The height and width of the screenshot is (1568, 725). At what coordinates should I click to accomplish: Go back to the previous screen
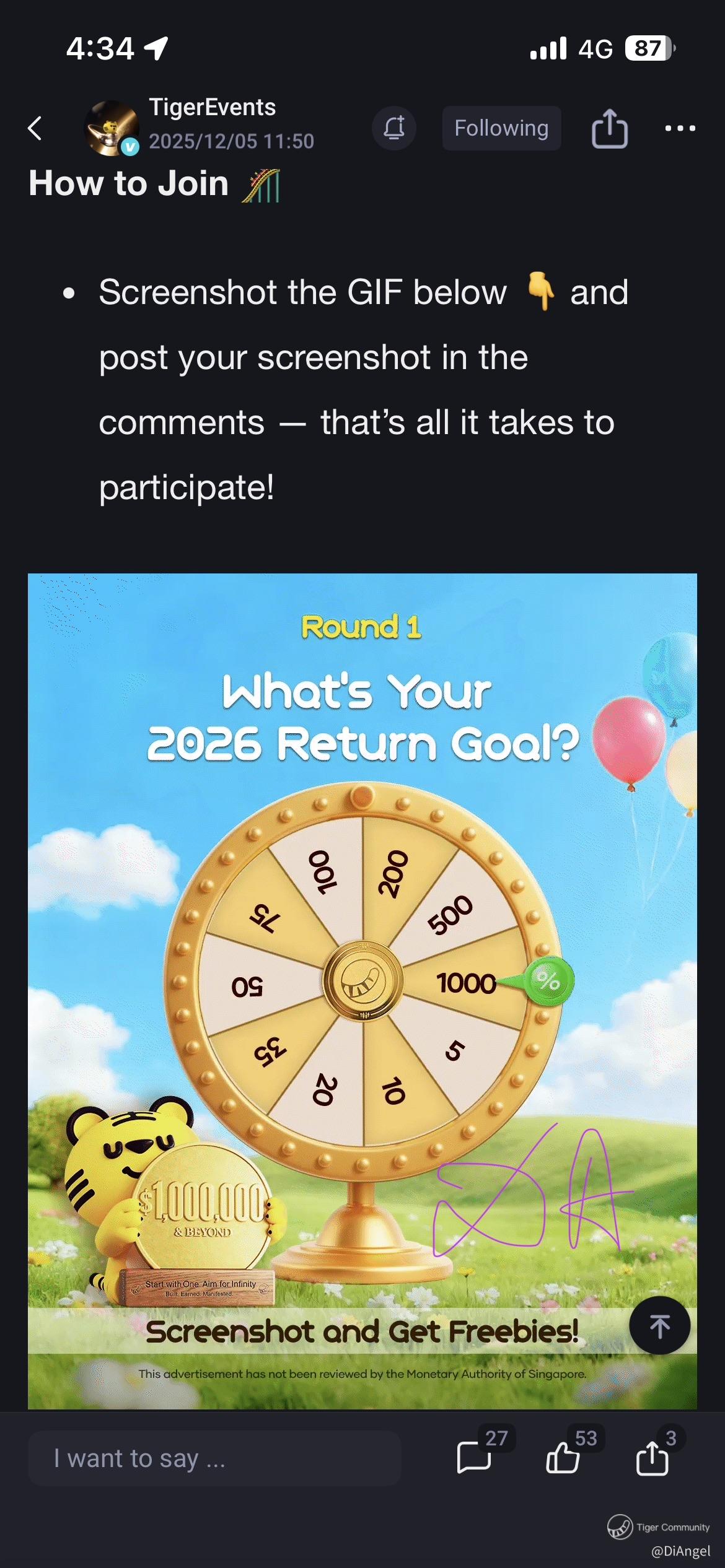point(35,128)
